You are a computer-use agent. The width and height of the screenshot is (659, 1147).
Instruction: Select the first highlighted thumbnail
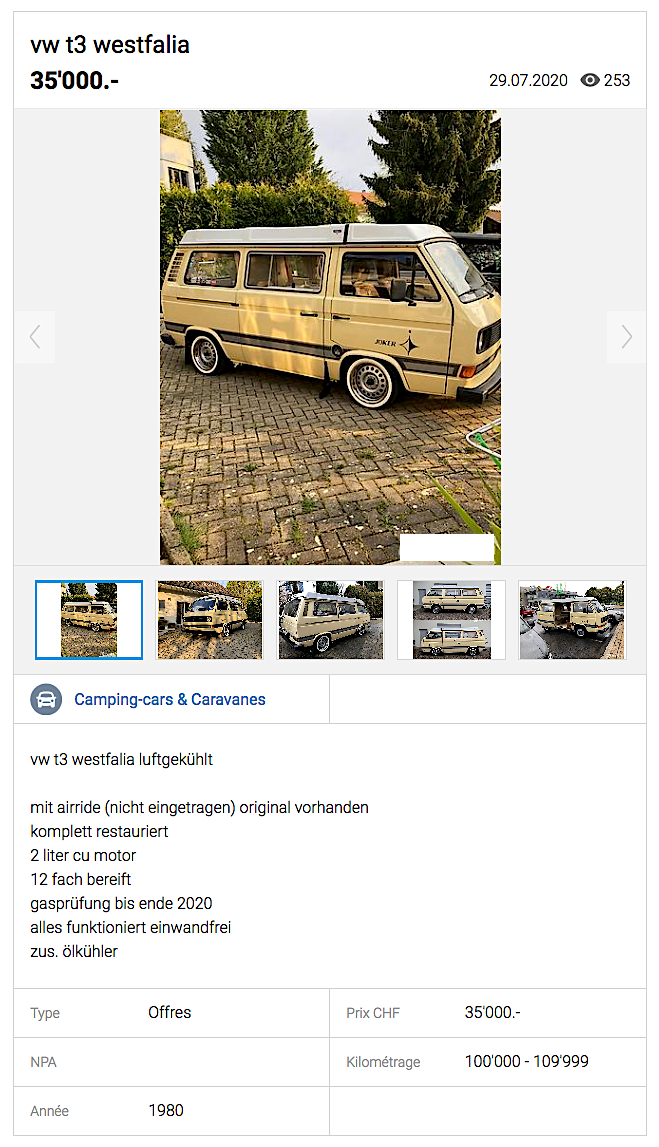tap(89, 620)
